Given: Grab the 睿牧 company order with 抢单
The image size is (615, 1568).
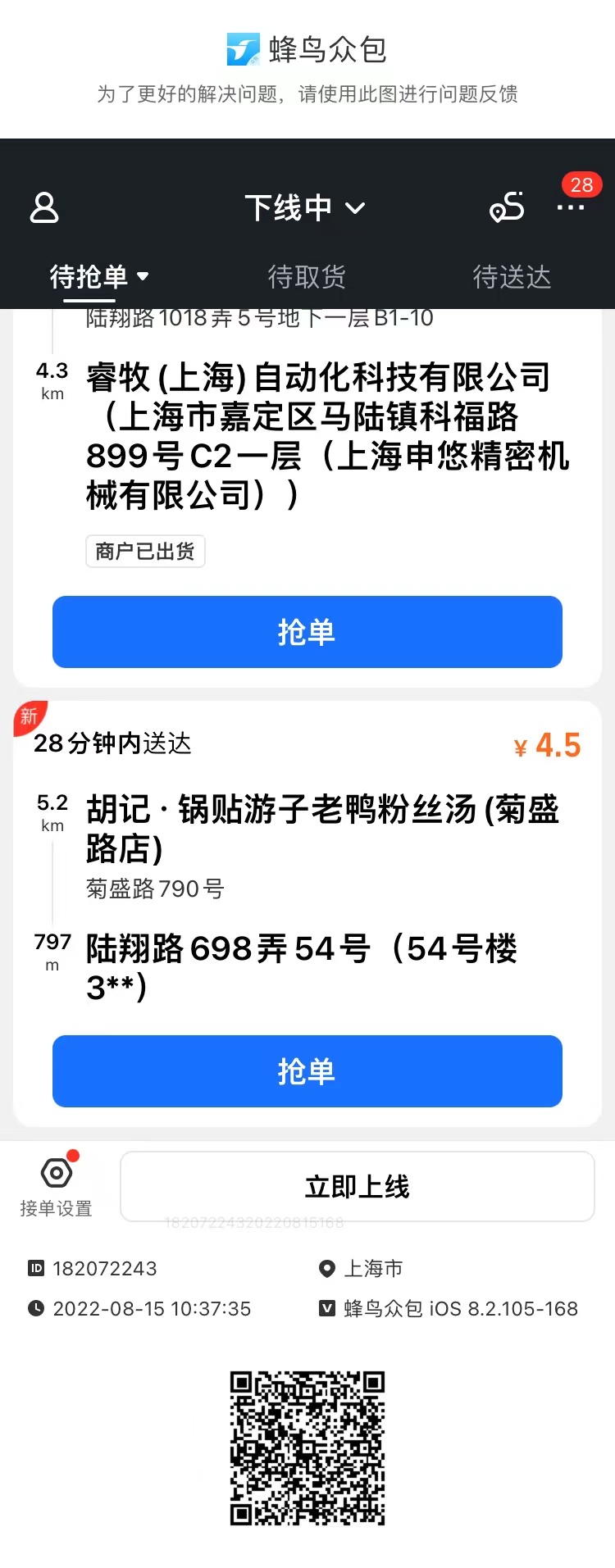Looking at the screenshot, I should coord(307,632).
